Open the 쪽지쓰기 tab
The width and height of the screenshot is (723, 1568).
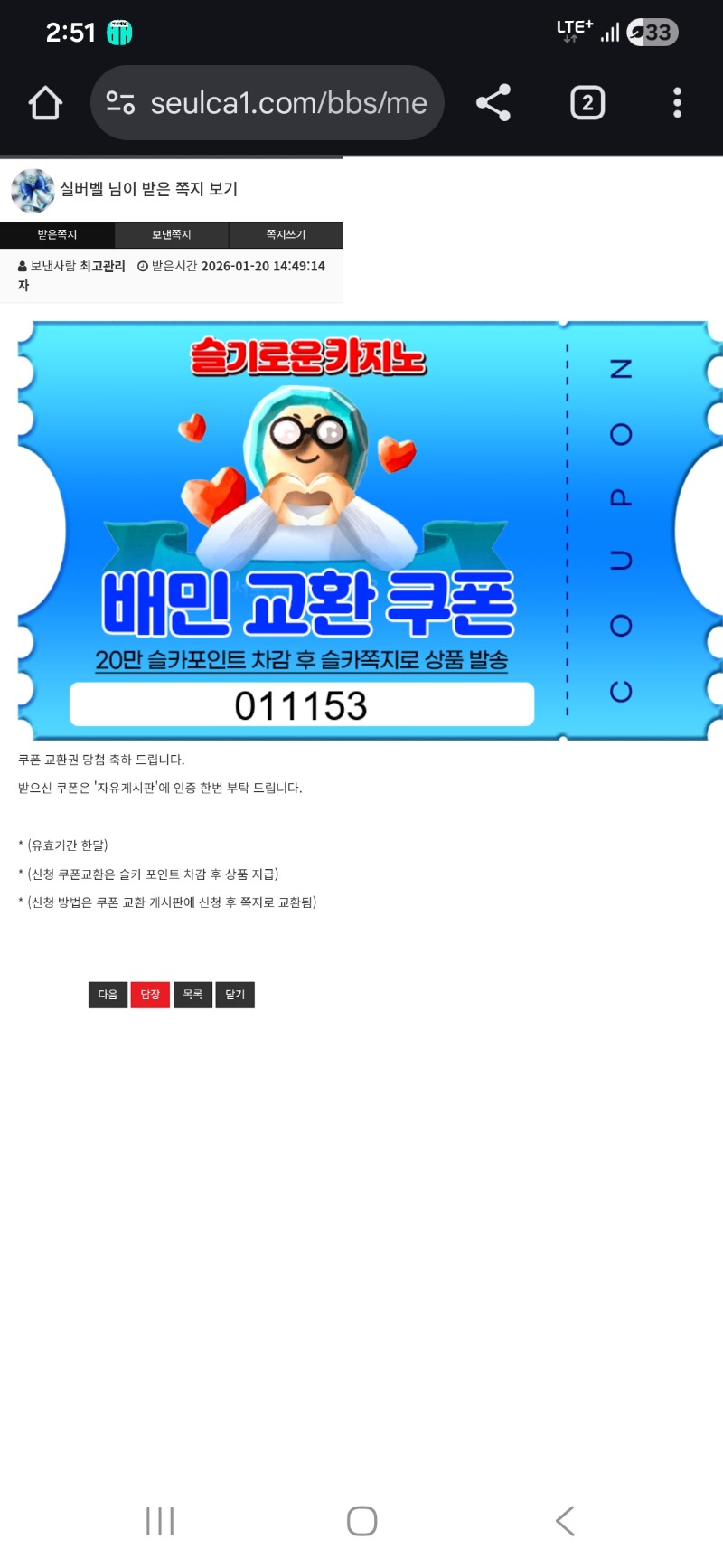point(286,235)
